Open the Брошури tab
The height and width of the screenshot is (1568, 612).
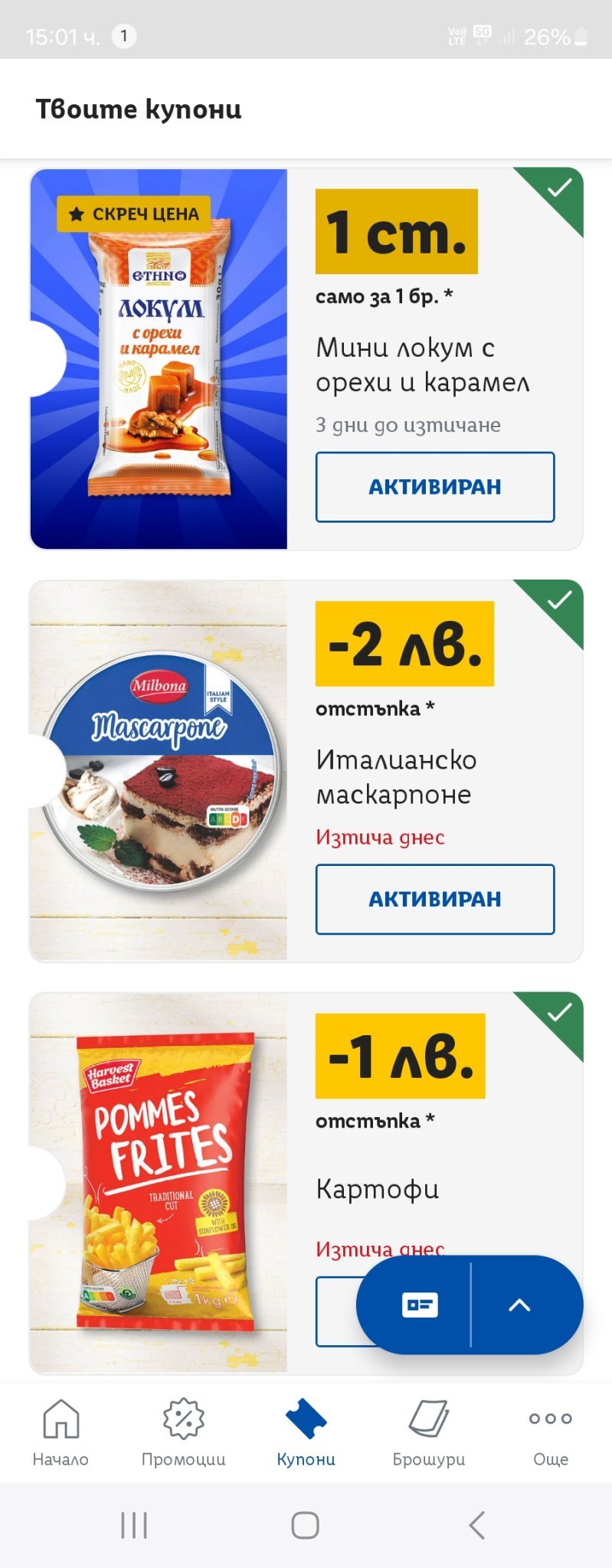[428, 1432]
